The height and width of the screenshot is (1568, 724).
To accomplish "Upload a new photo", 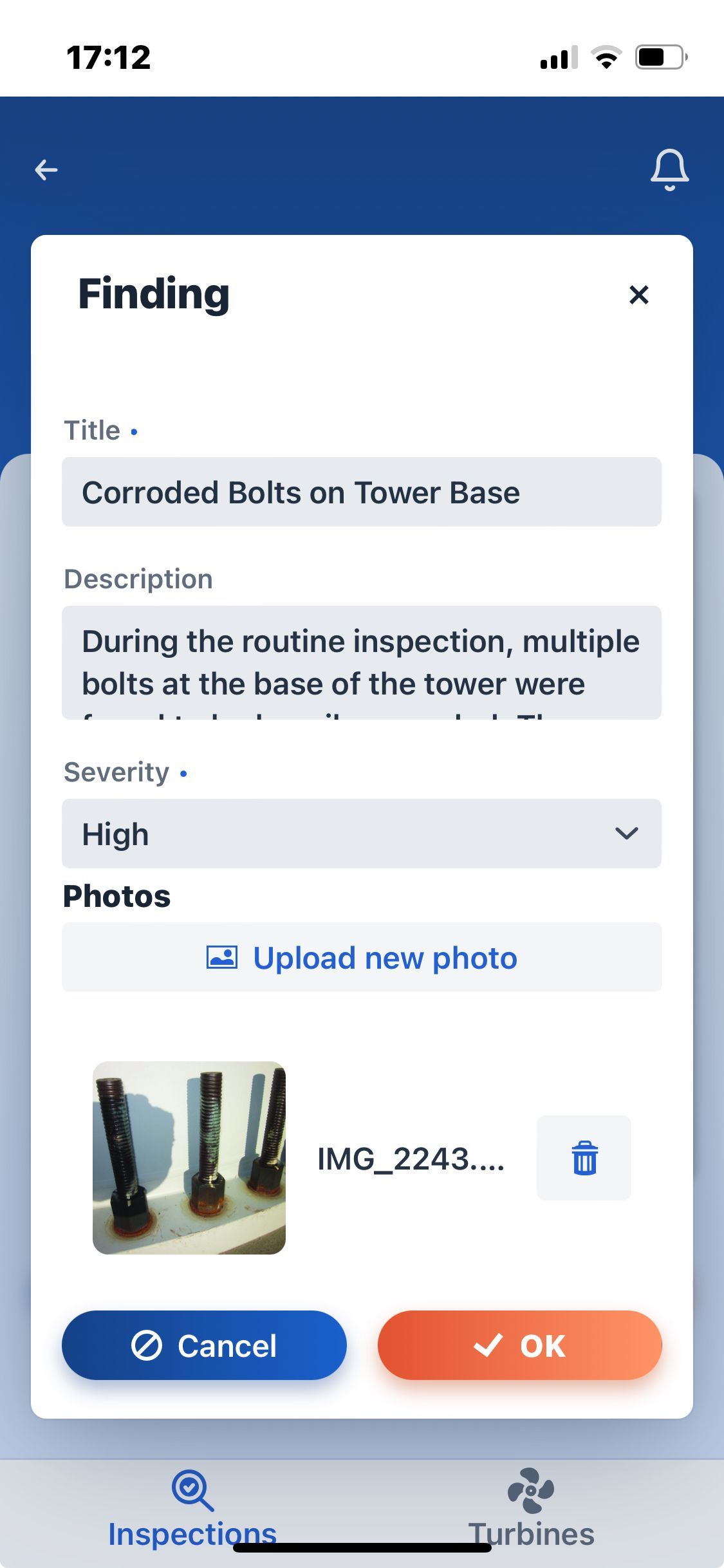I will (362, 957).
